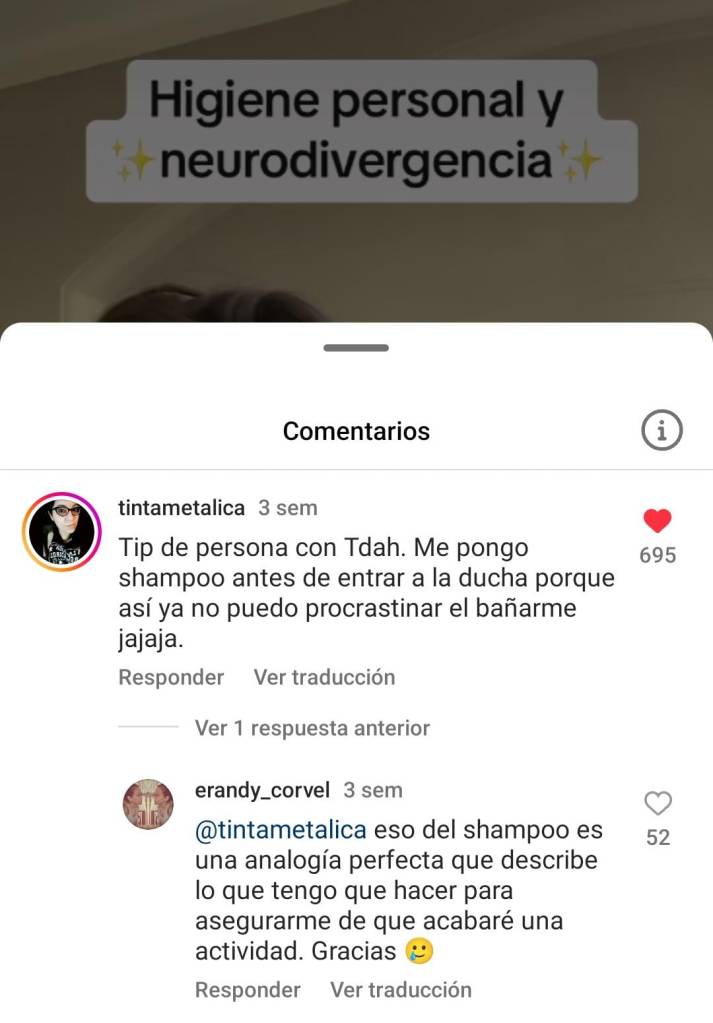The width and height of the screenshot is (713, 1023).
Task: Tap the @tintametalica mention in the reply
Action: (x=281, y=831)
